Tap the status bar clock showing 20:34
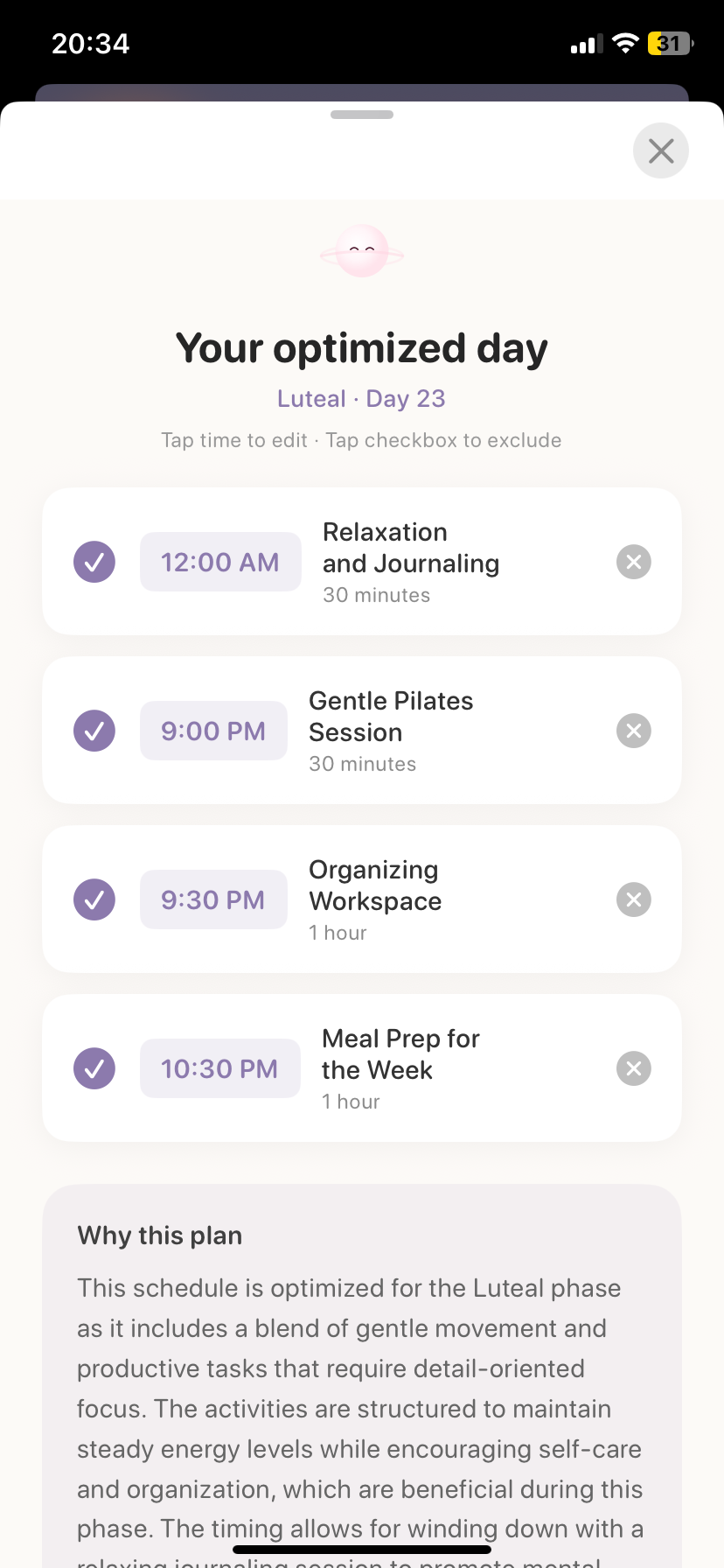Screen dimensions: 724x1568 point(91,43)
